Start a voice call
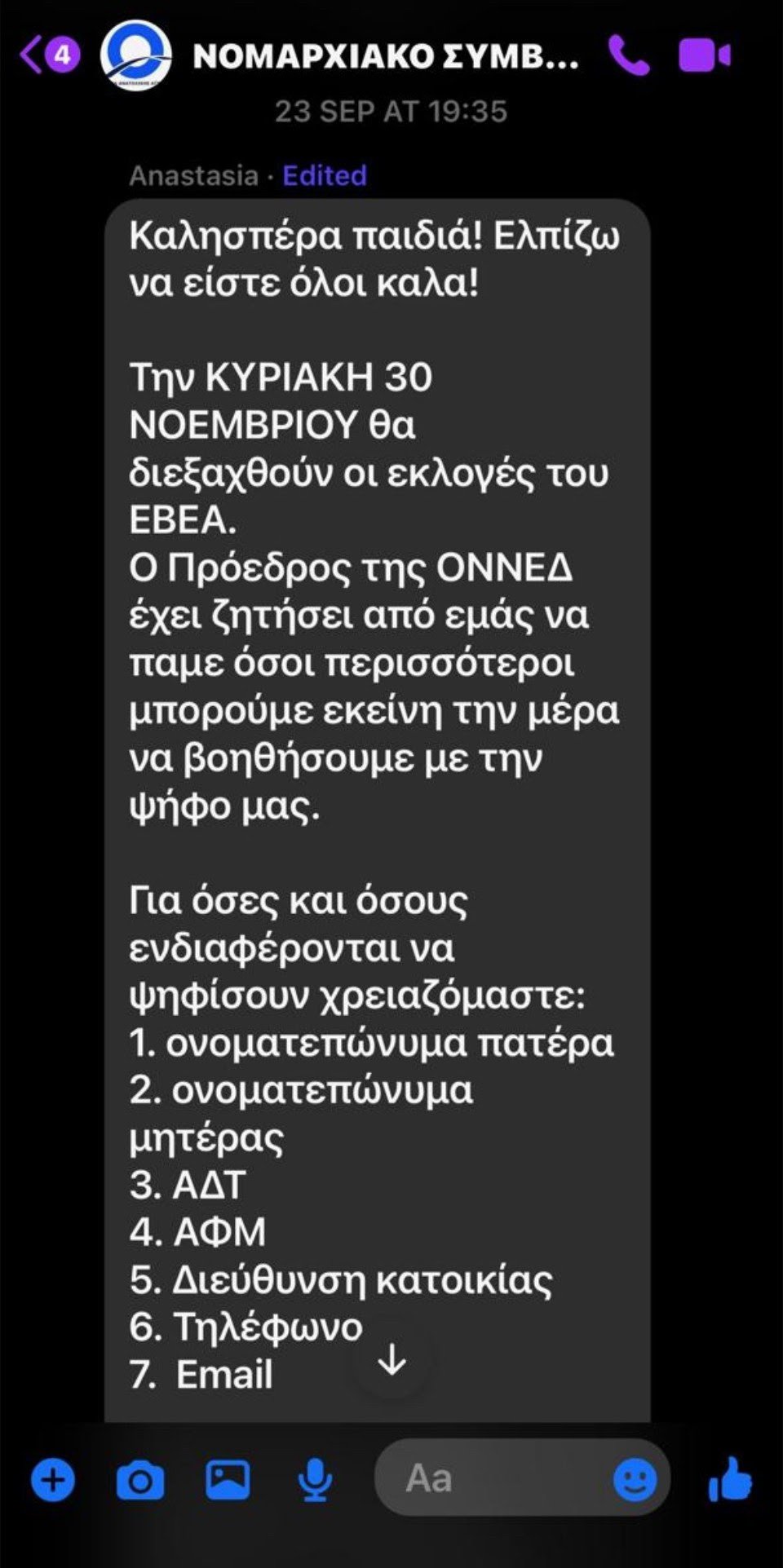The width and height of the screenshot is (783, 1568). 629,55
